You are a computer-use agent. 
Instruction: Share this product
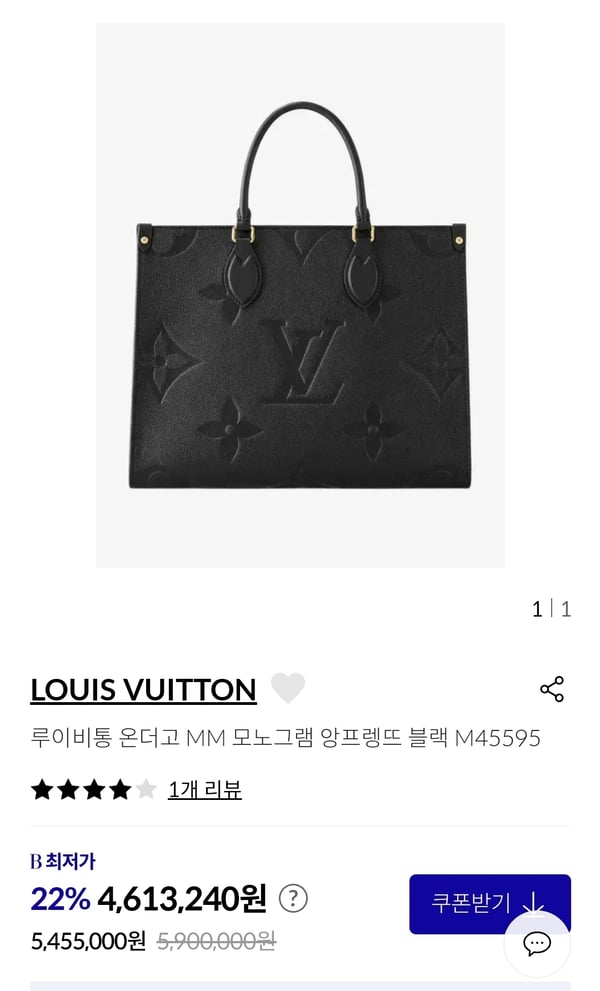coord(552,689)
